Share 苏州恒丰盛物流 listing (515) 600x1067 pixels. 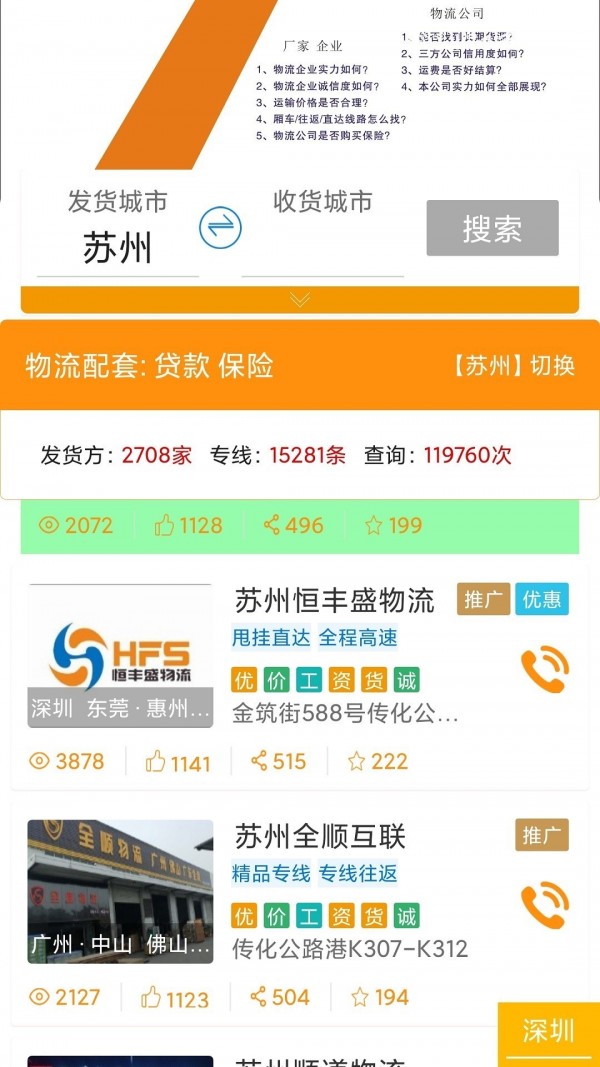coord(278,762)
